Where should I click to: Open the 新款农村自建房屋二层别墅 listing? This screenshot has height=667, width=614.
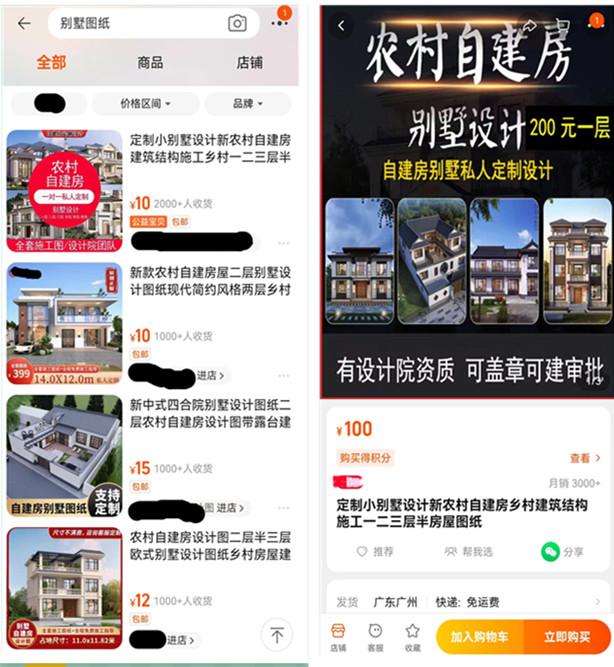210,281
